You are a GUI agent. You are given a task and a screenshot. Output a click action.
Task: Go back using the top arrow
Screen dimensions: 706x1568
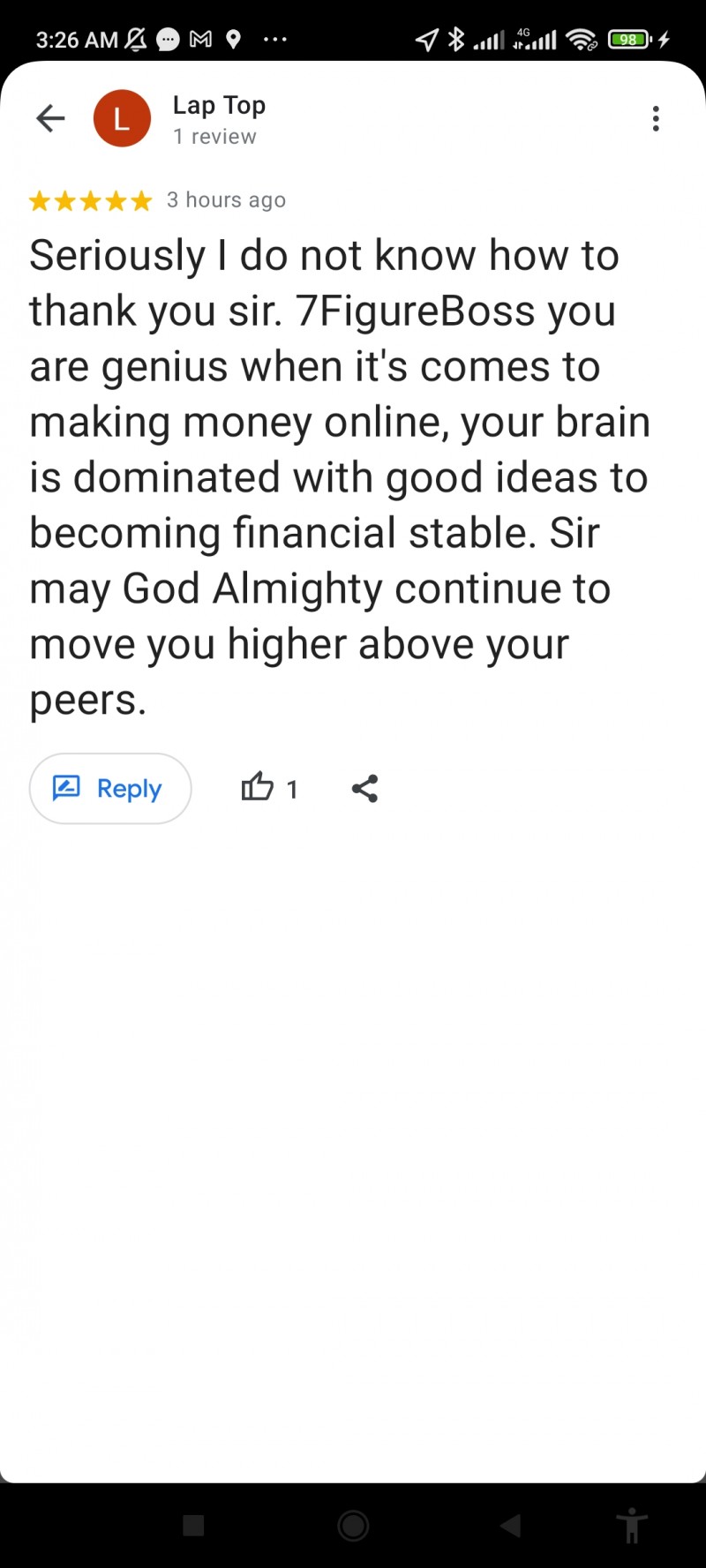click(x=50, y=118)
